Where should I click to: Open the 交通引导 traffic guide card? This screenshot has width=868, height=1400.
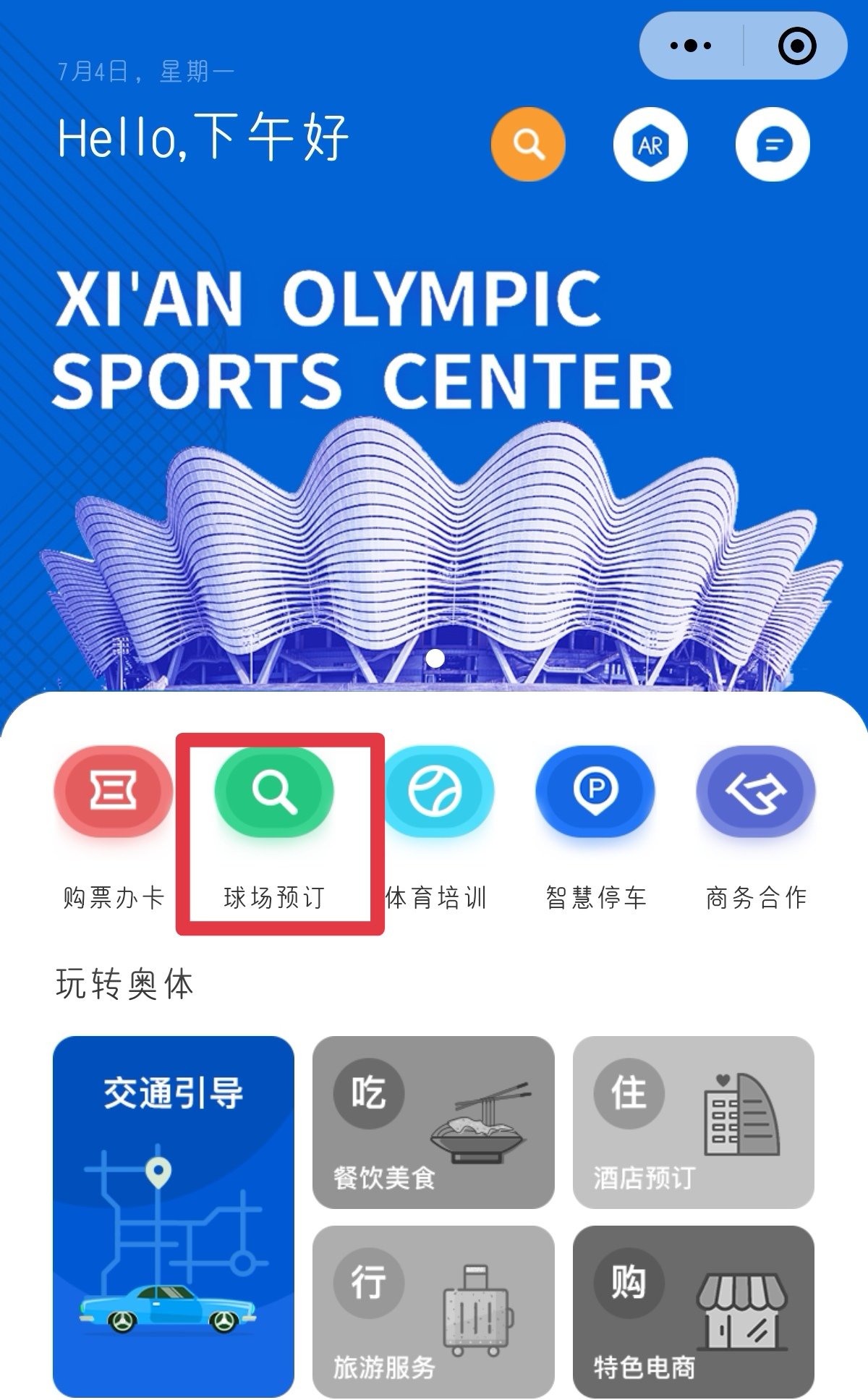(174, 1216)
